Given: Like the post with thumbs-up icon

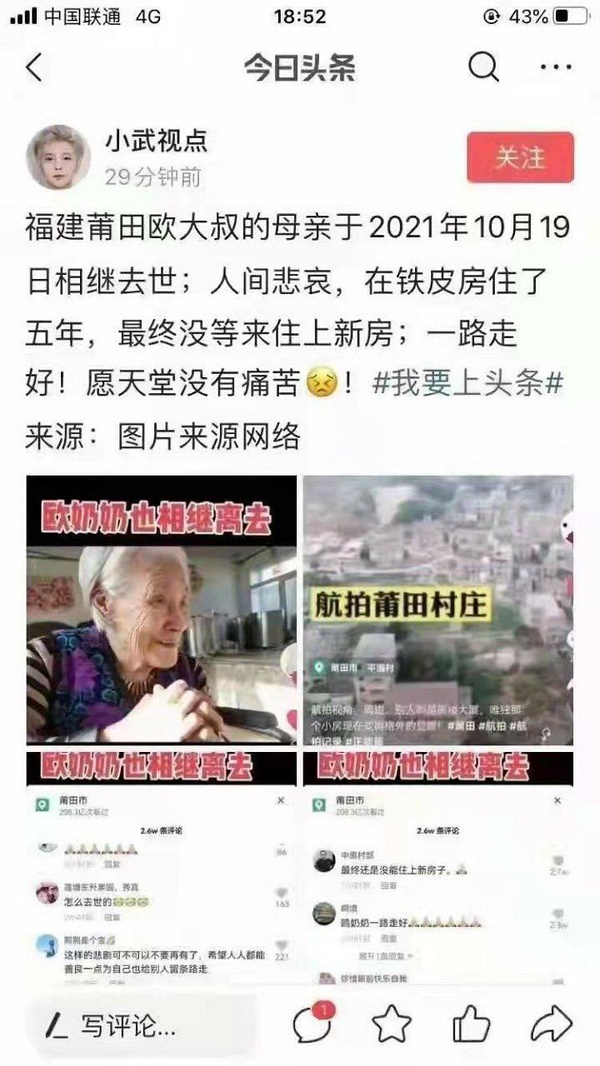Looking at the screenshot, I should click(471, 1024).
